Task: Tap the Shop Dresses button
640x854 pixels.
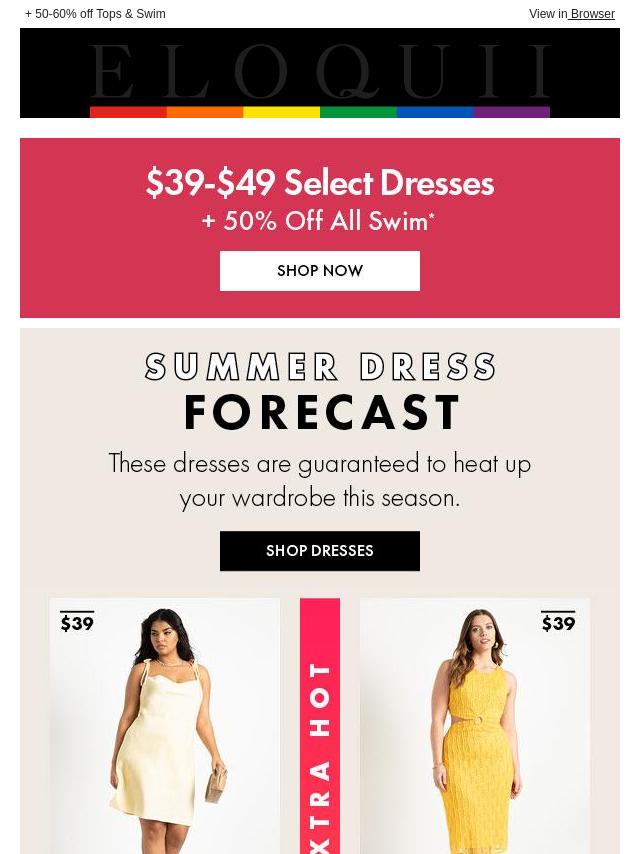Action: [320, 551]
